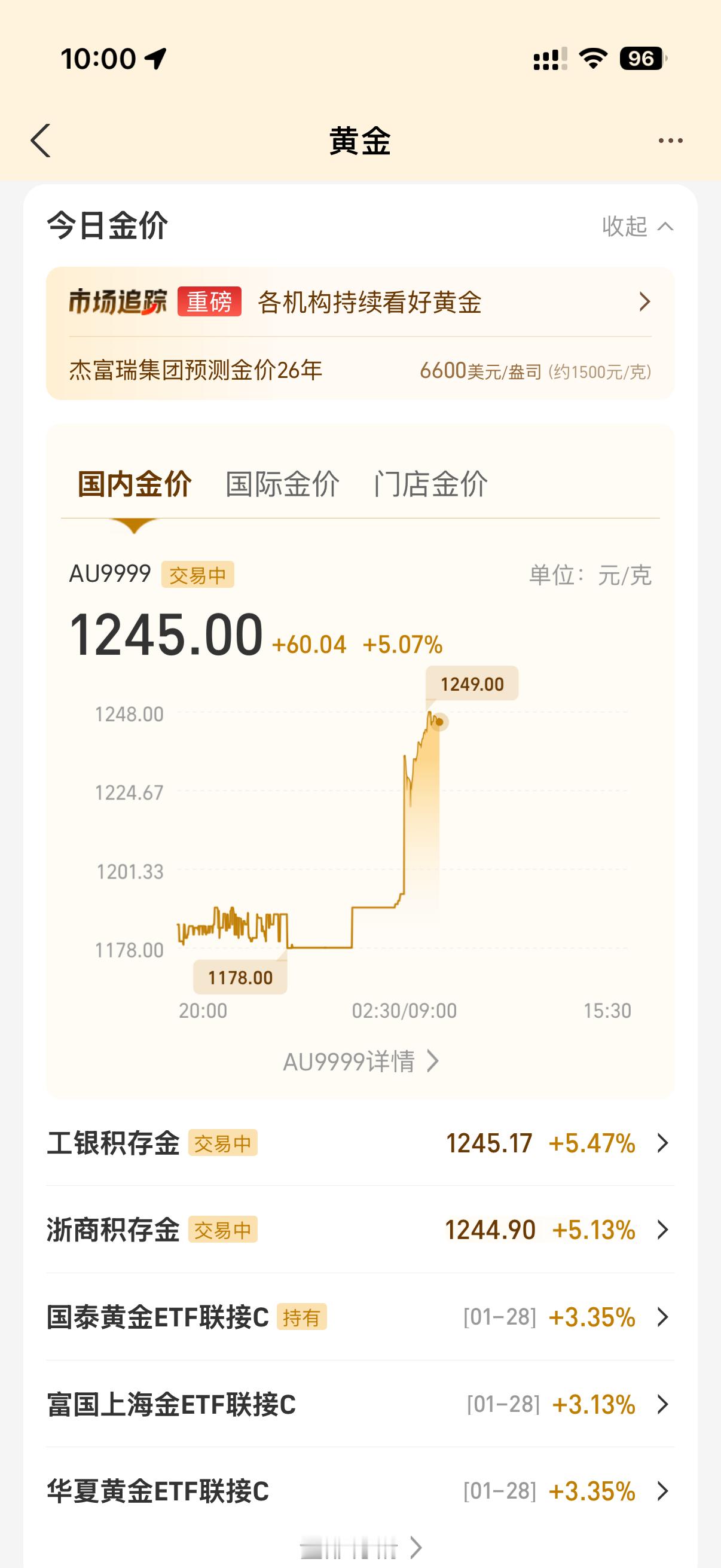Collapse the 今日金价 section via 收起
Screen dimensions: 721x1568
(637, 227)
